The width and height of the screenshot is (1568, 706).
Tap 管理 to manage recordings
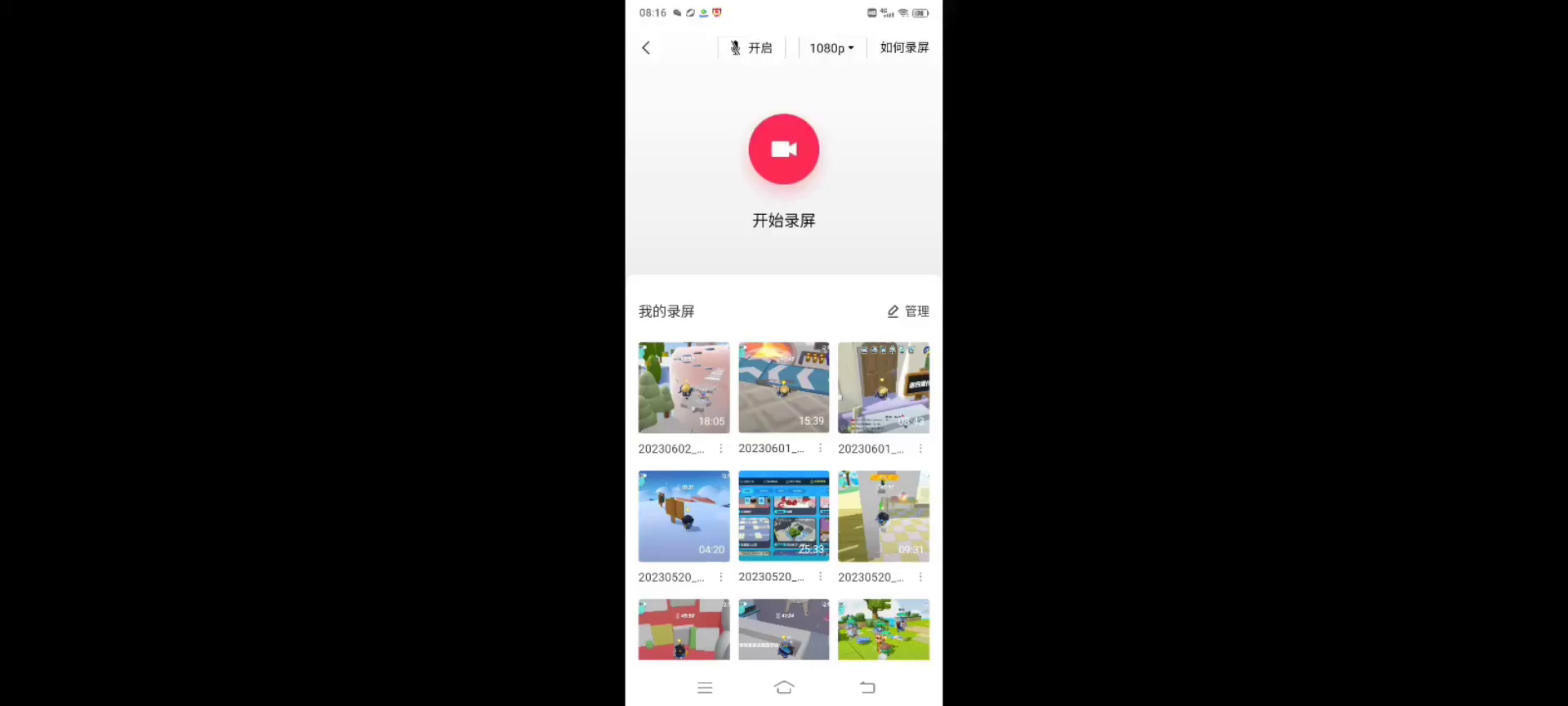[x=908, y=311]
